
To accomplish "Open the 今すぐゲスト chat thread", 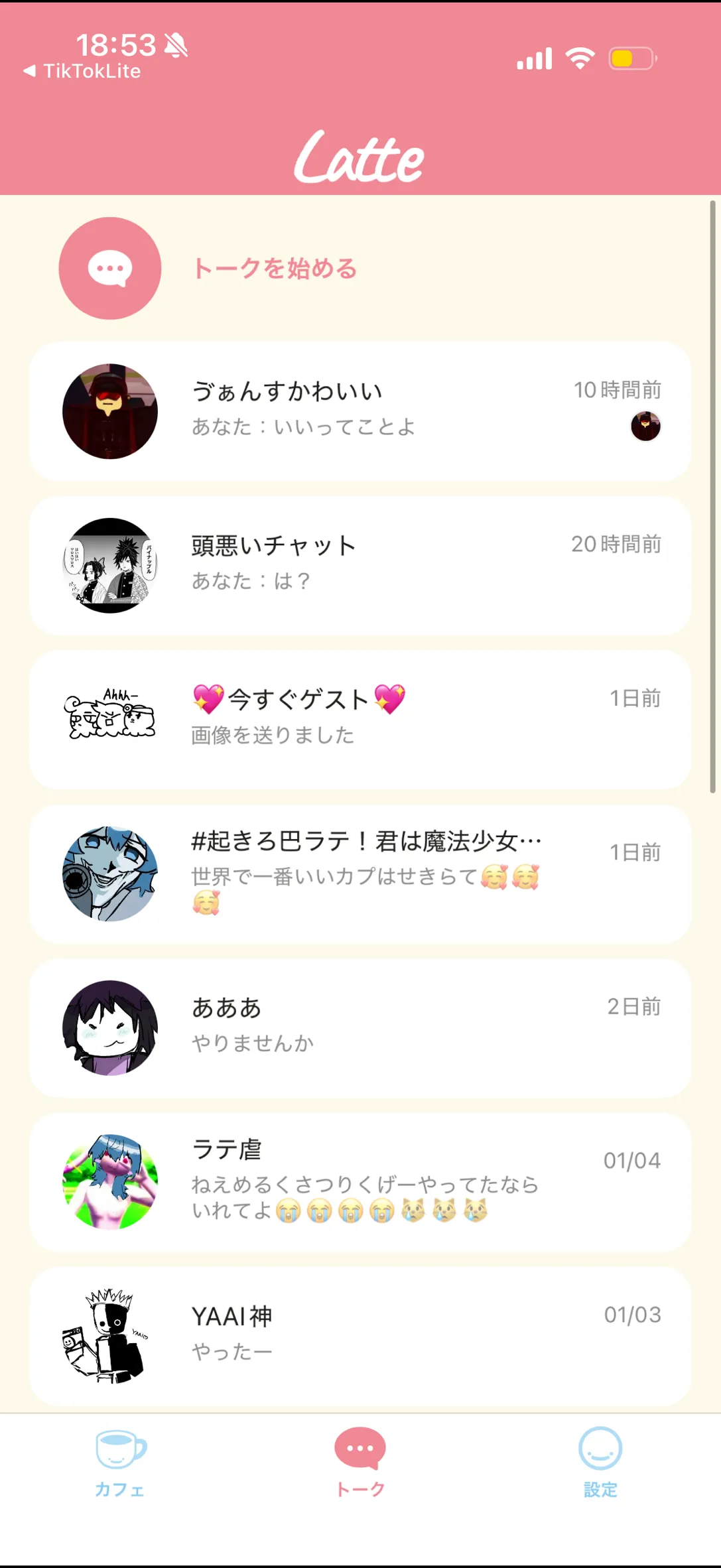I will [x=360, y=719].
